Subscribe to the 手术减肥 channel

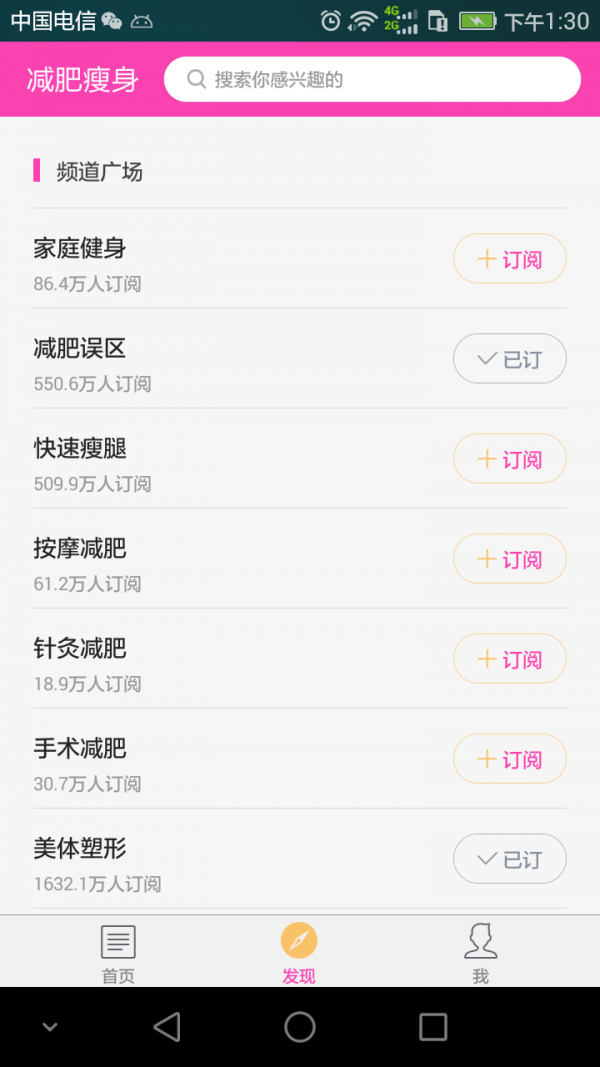(510, 759)
